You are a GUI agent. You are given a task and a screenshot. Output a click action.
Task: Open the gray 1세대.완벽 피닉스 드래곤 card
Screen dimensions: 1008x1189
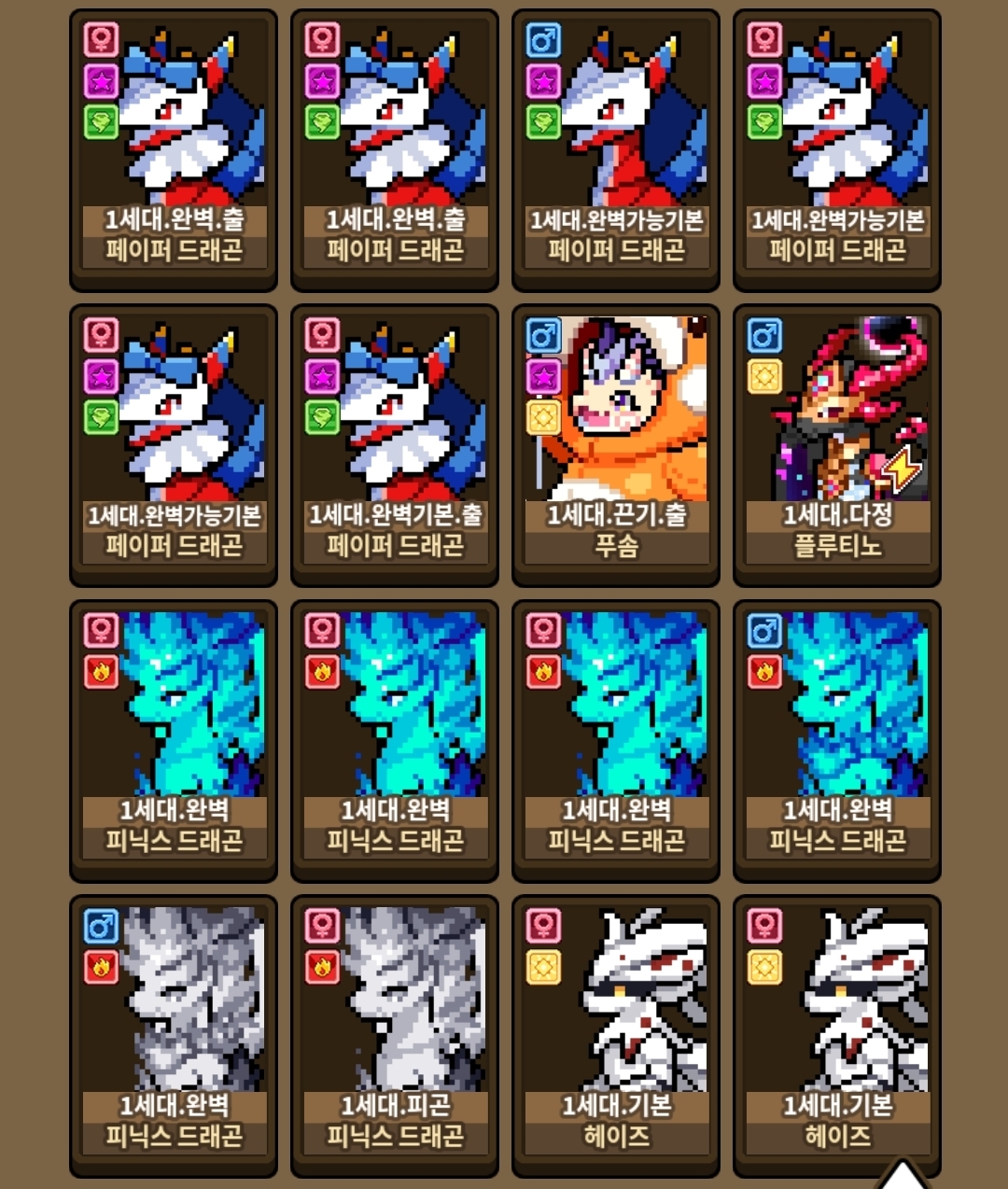(x=174, y=1034)
